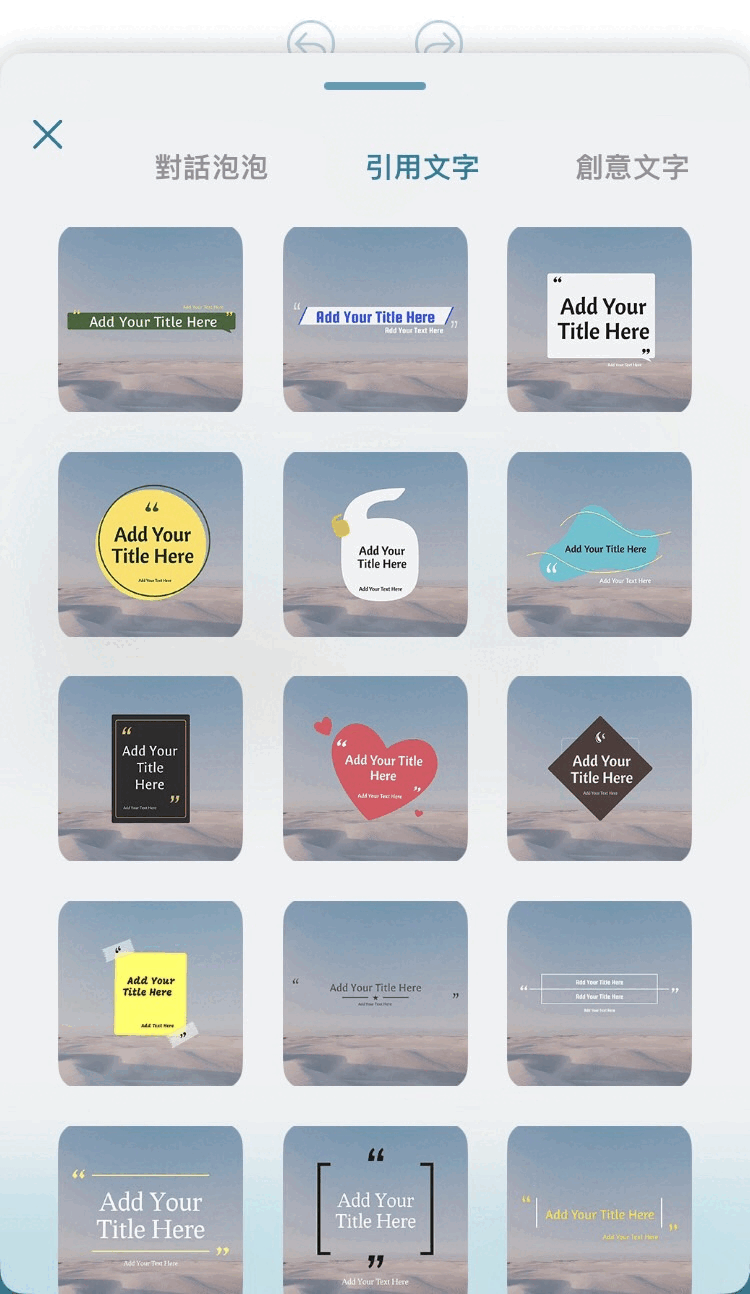This screenshot has height=1294, width=750.
Task: Pick the brown diamond quote template
Action: [599, 768]
